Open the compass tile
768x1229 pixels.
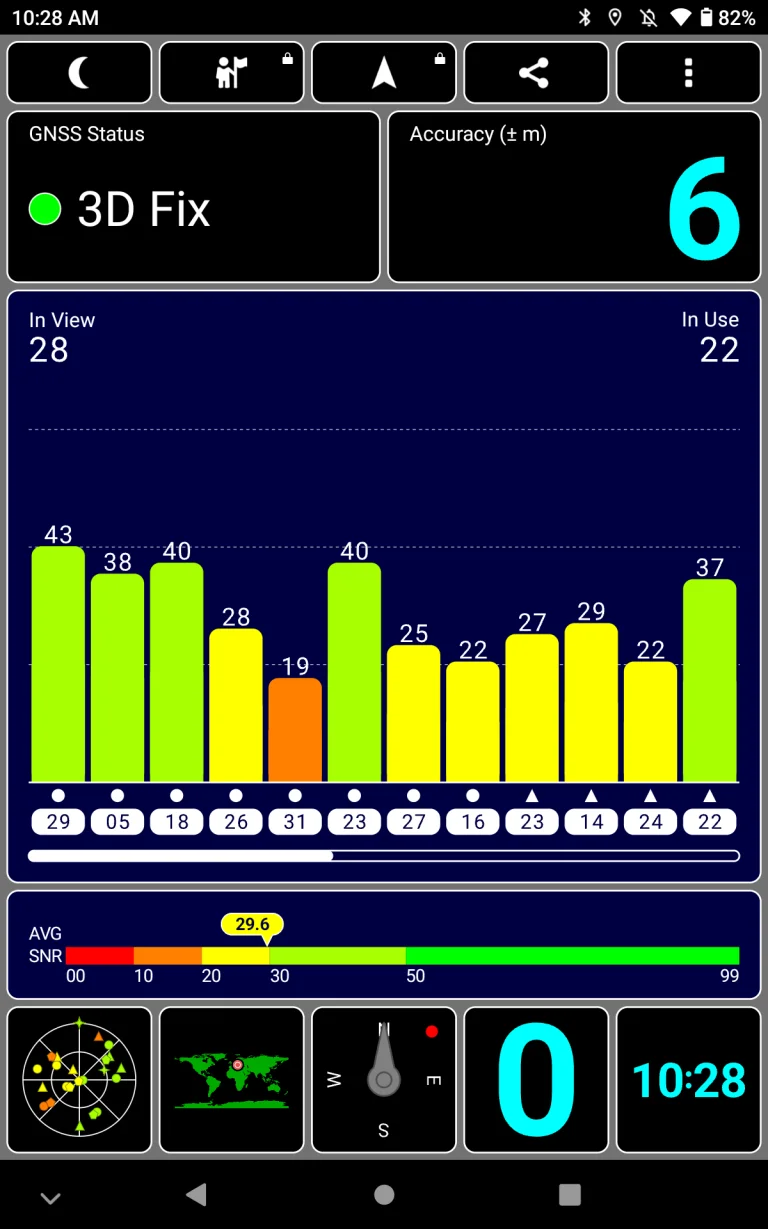pyautogui.click(x=384, y=1080)
